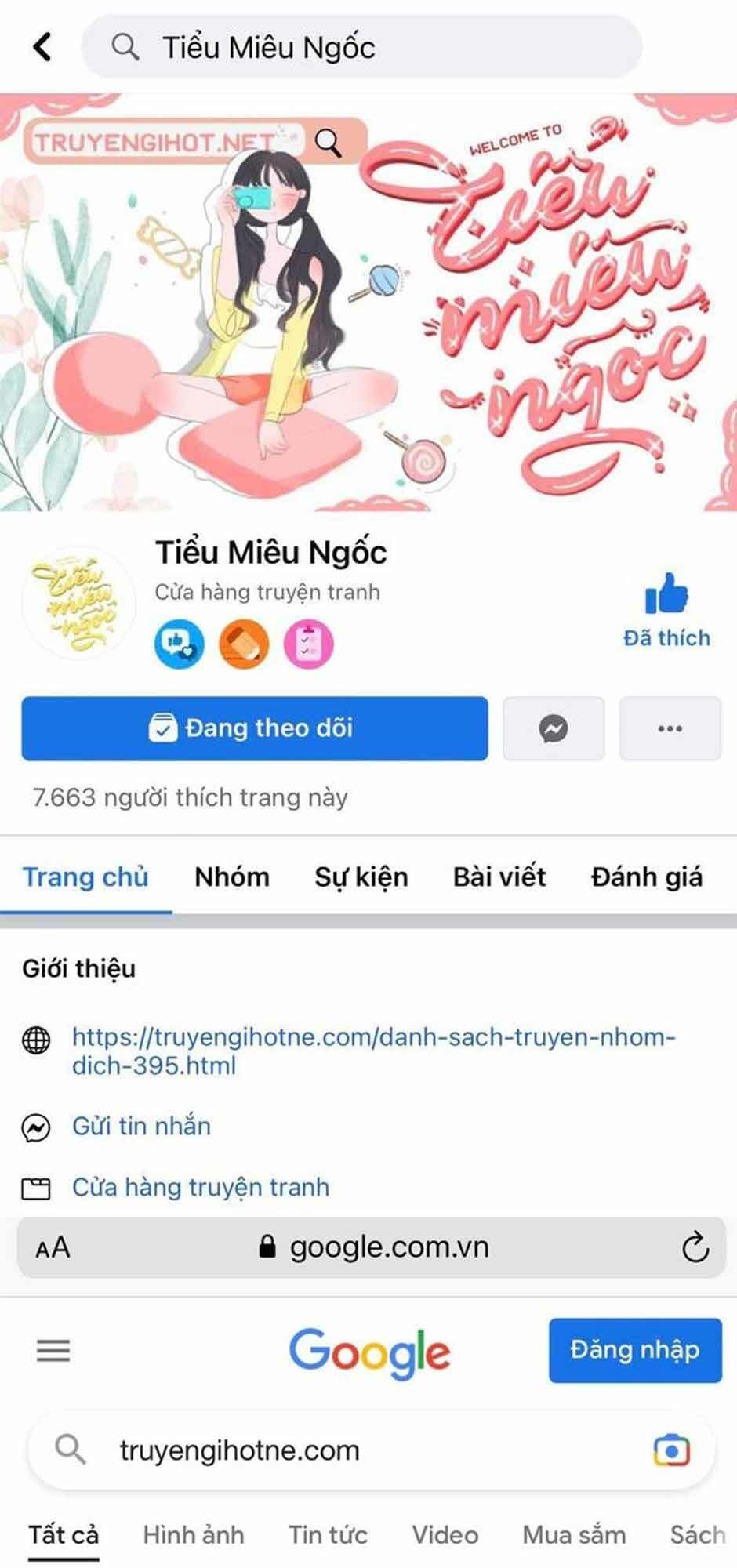Switch to the Hình ảnh results tab

tap(194, 1535)
